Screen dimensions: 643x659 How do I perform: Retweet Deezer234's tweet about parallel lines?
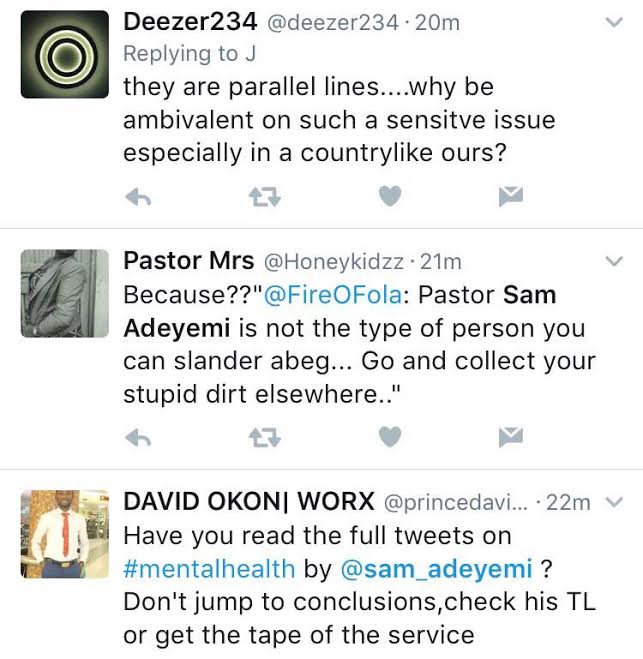point(262,198)
